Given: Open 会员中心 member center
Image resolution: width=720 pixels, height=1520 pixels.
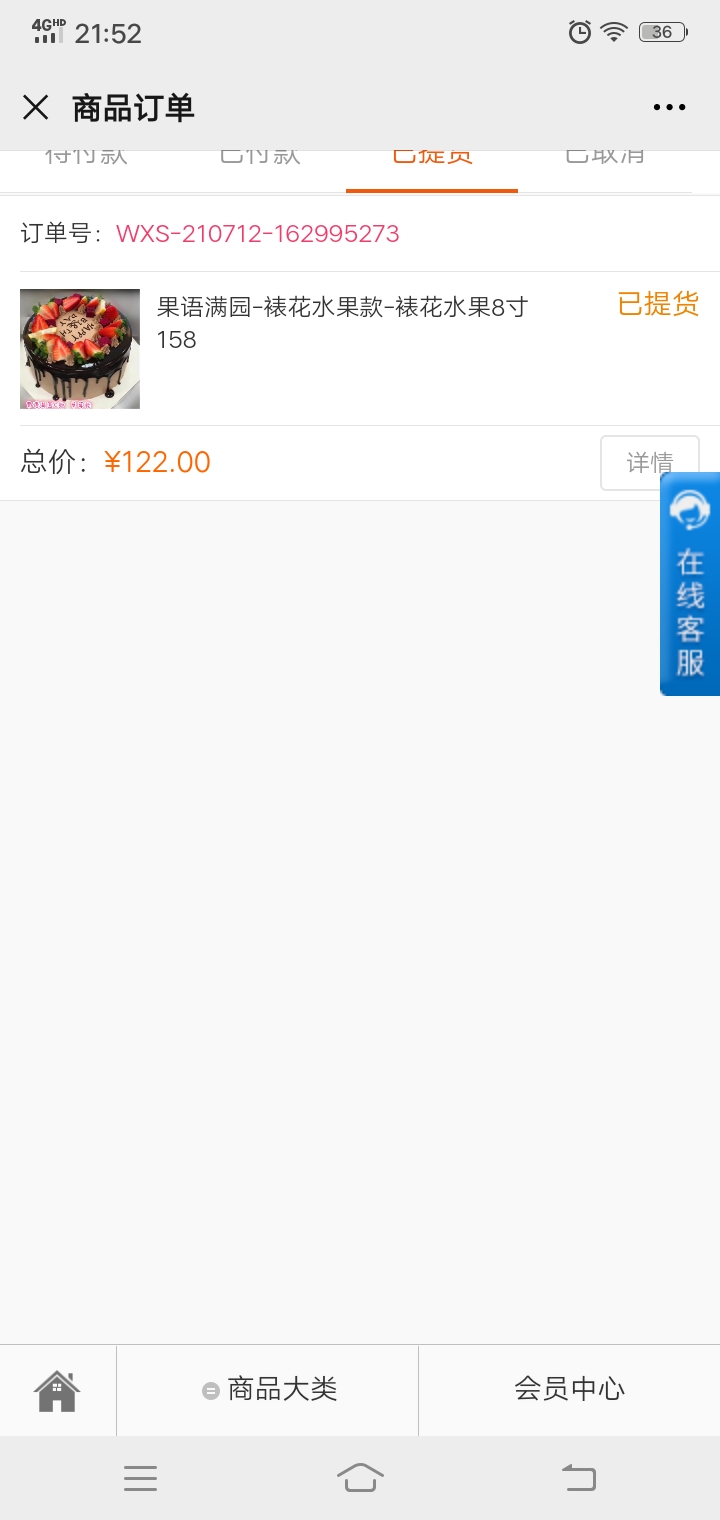Looking at the screenshot, I should click(570, 1389).
